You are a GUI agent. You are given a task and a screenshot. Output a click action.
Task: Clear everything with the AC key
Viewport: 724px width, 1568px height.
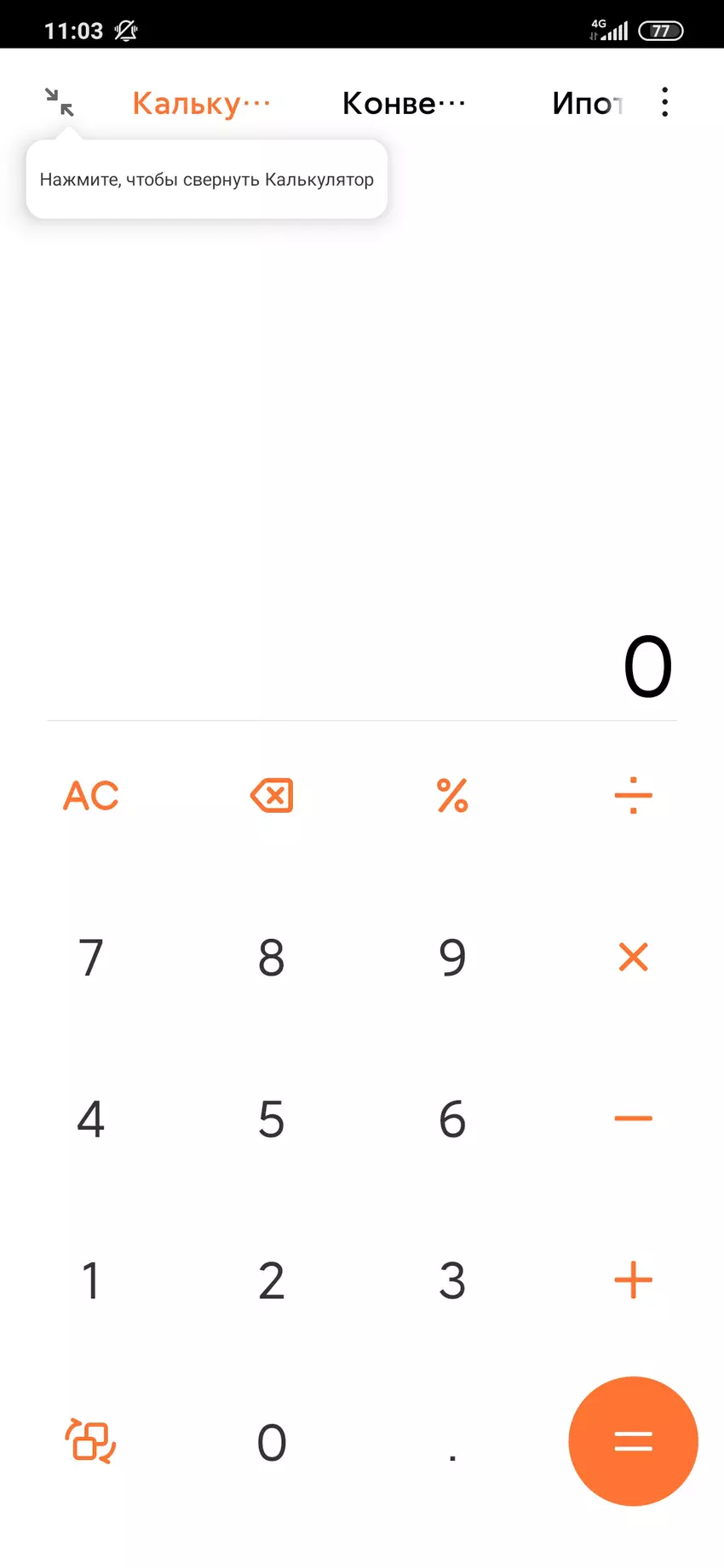(91, 796)
